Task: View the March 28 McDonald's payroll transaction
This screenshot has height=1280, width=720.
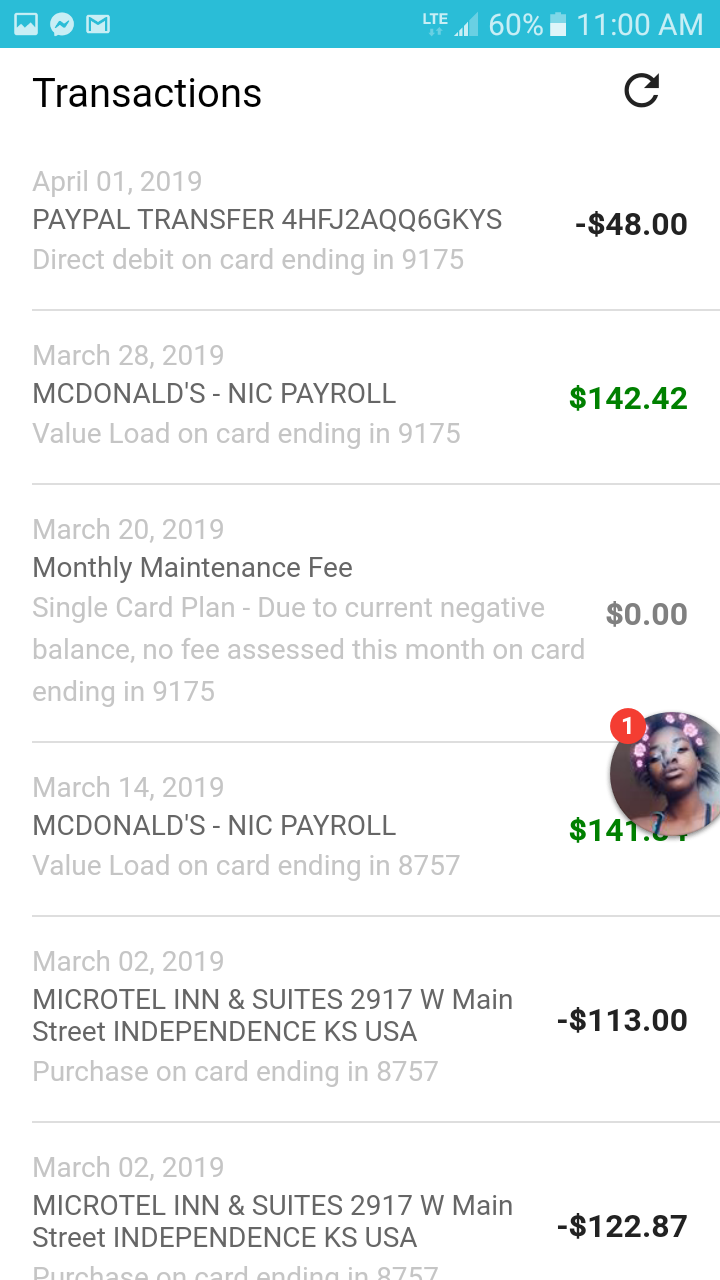Action: click(360, 397)
